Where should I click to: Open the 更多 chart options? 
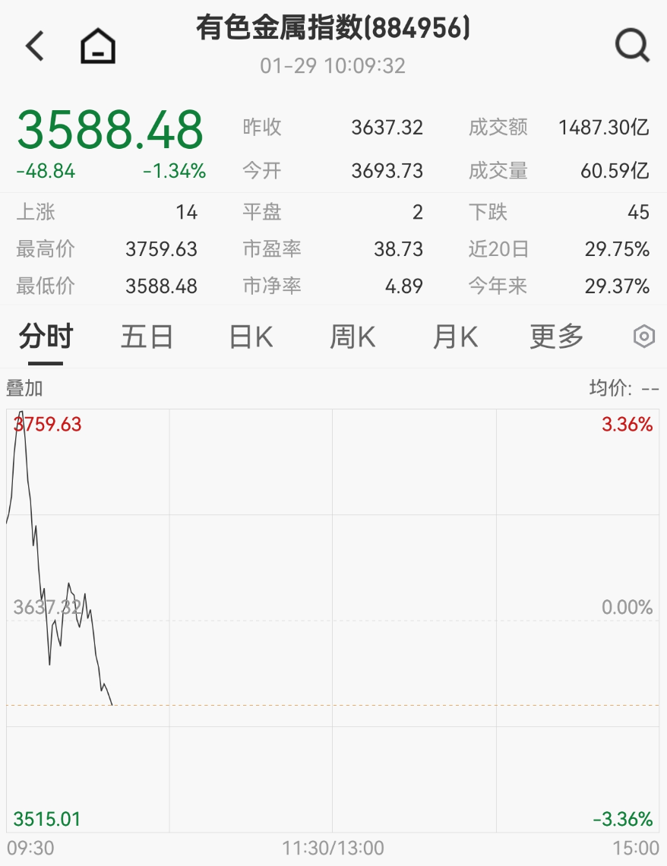(x=557, y=337)
